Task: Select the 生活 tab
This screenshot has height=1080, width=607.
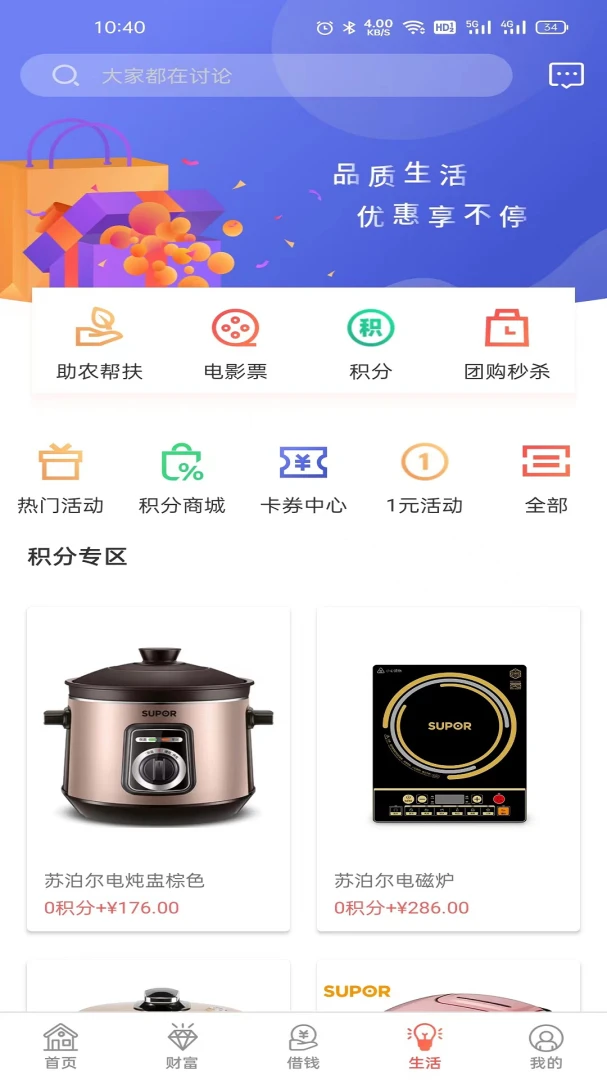Action: (424, 1046)
